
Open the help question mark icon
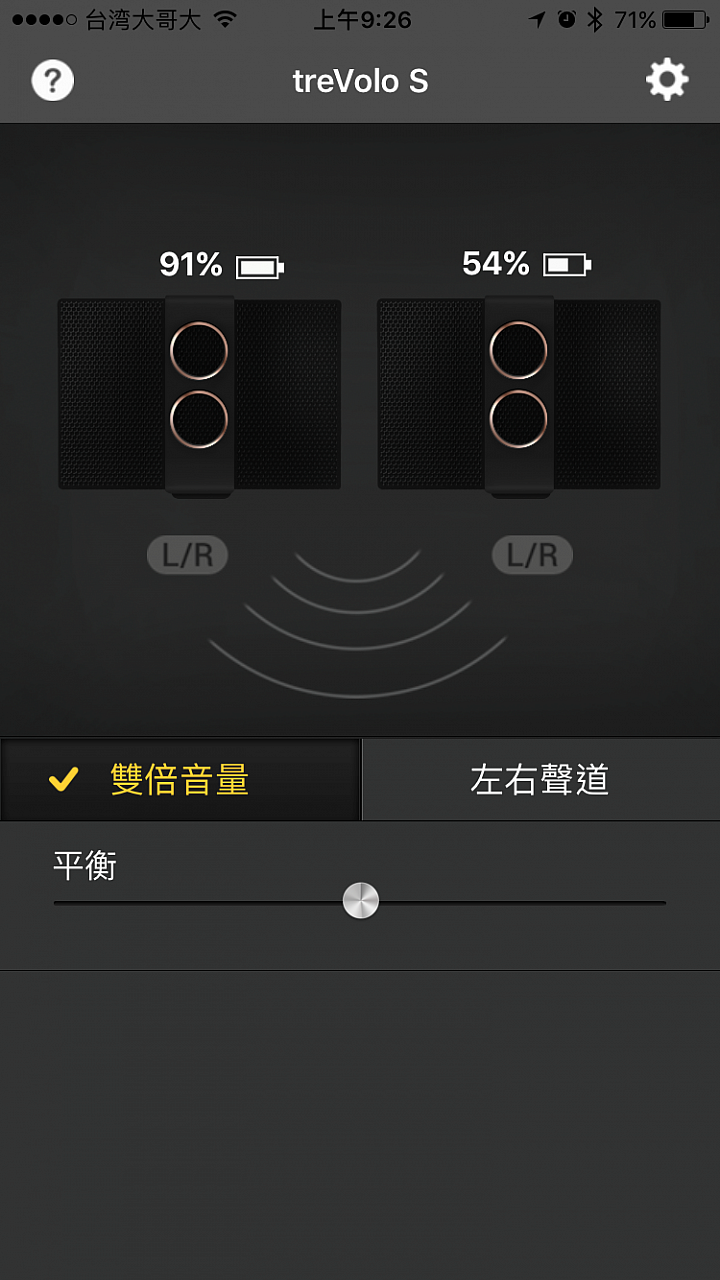pos(53,80)
